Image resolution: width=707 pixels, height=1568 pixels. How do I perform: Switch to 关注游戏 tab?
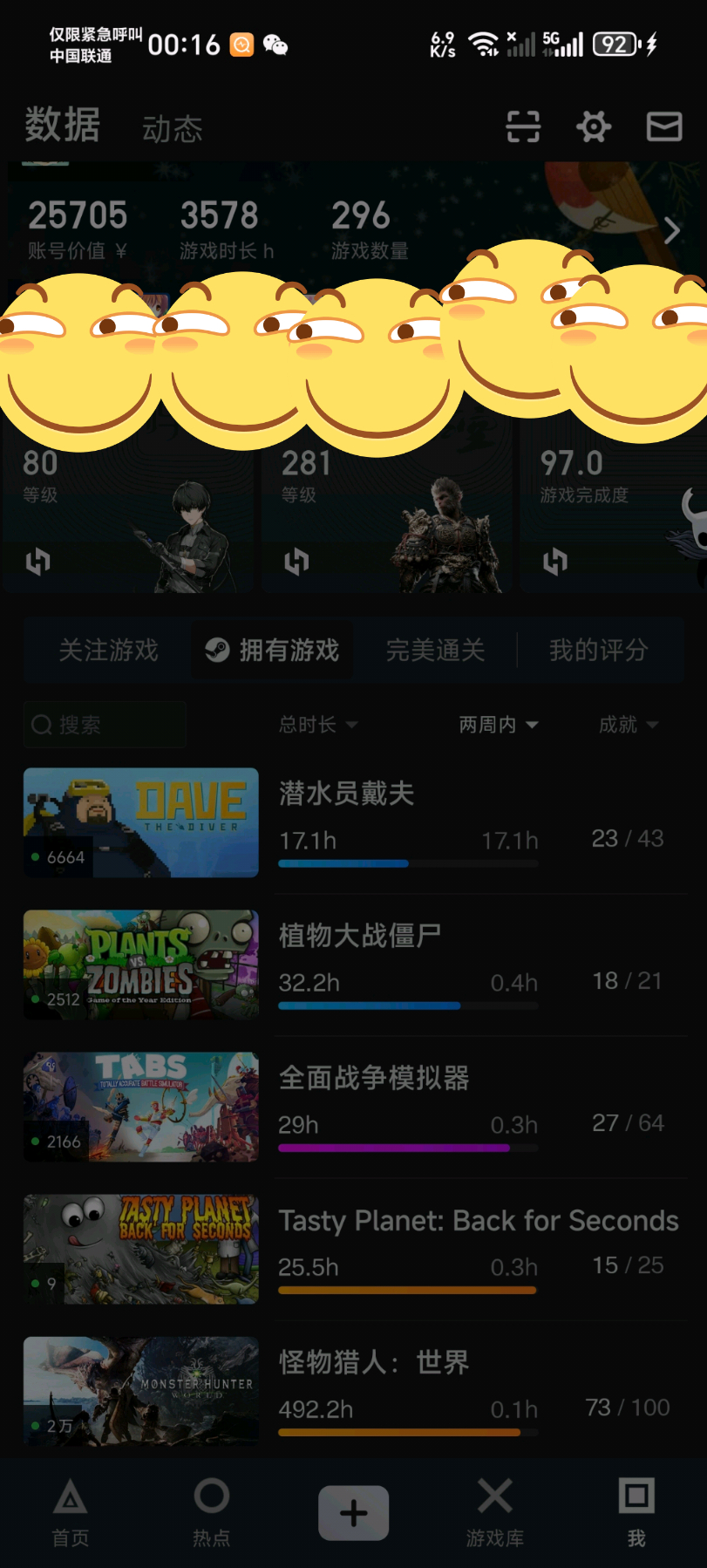[x=108, y=650]
